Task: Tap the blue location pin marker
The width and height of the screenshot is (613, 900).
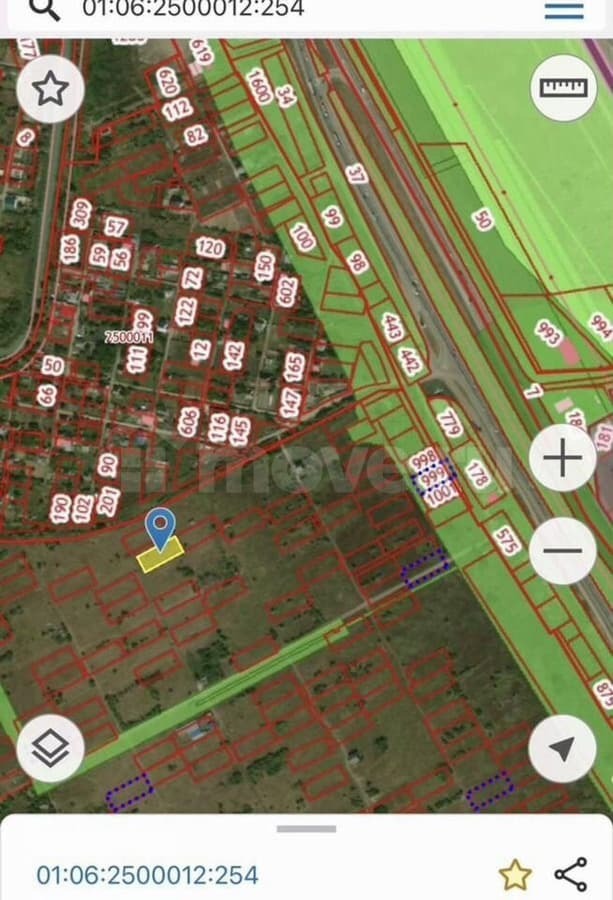Action: pos(160,526)
